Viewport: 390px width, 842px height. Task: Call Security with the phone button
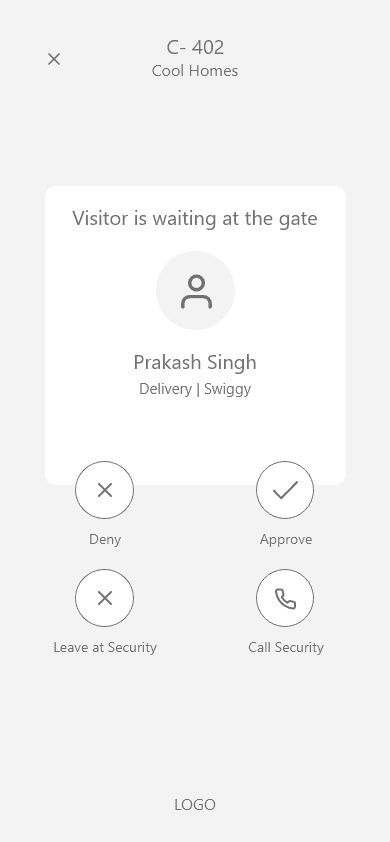pyautogui.click(x=285, y=598)
